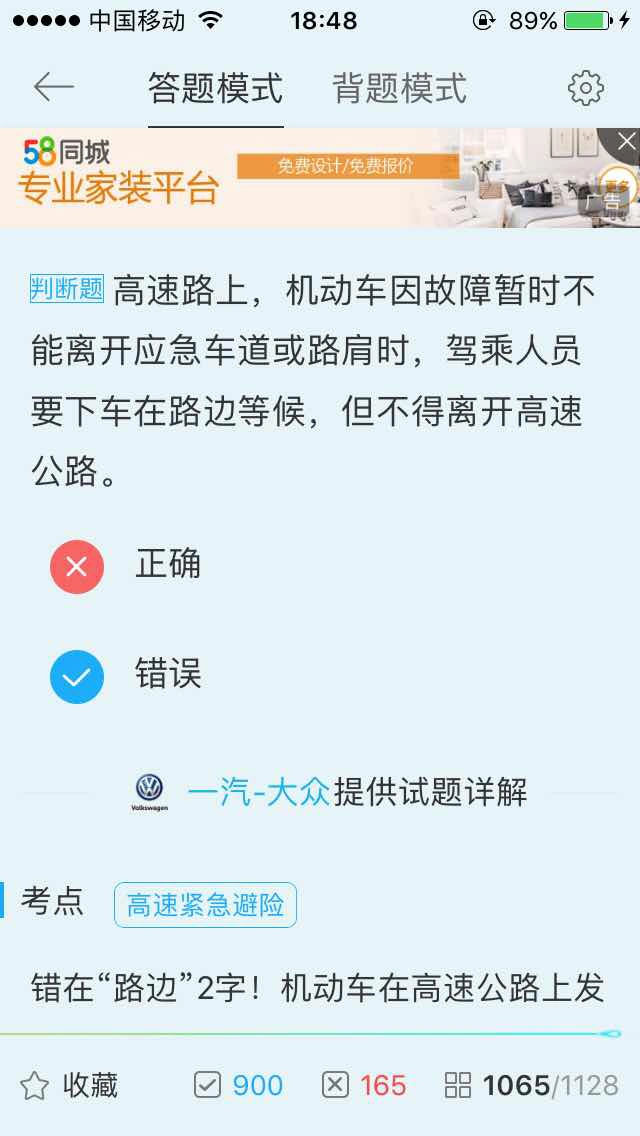Screen dimensions: 640x1136
Task: Select the 答题模式 tab
Action: click(x=215, y=88)
